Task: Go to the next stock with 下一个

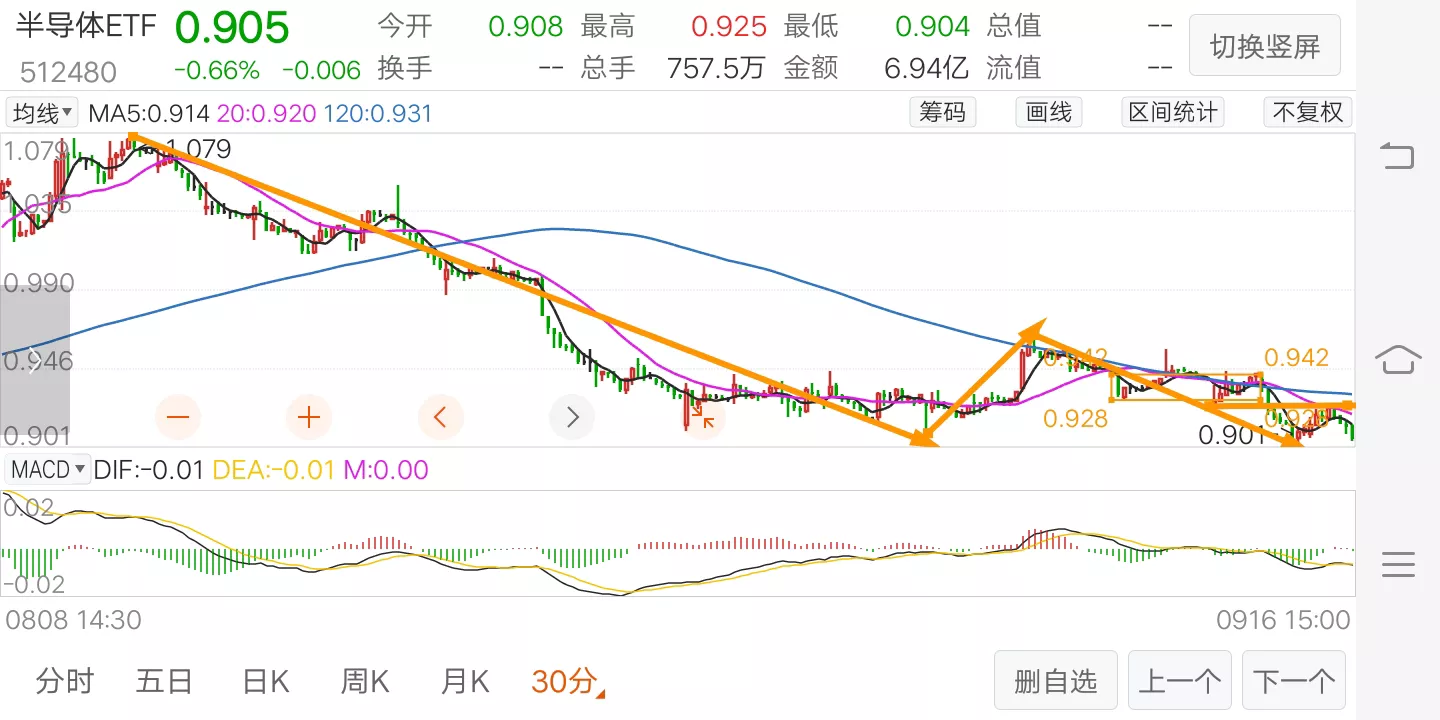Action: (x=1294, y=682)
